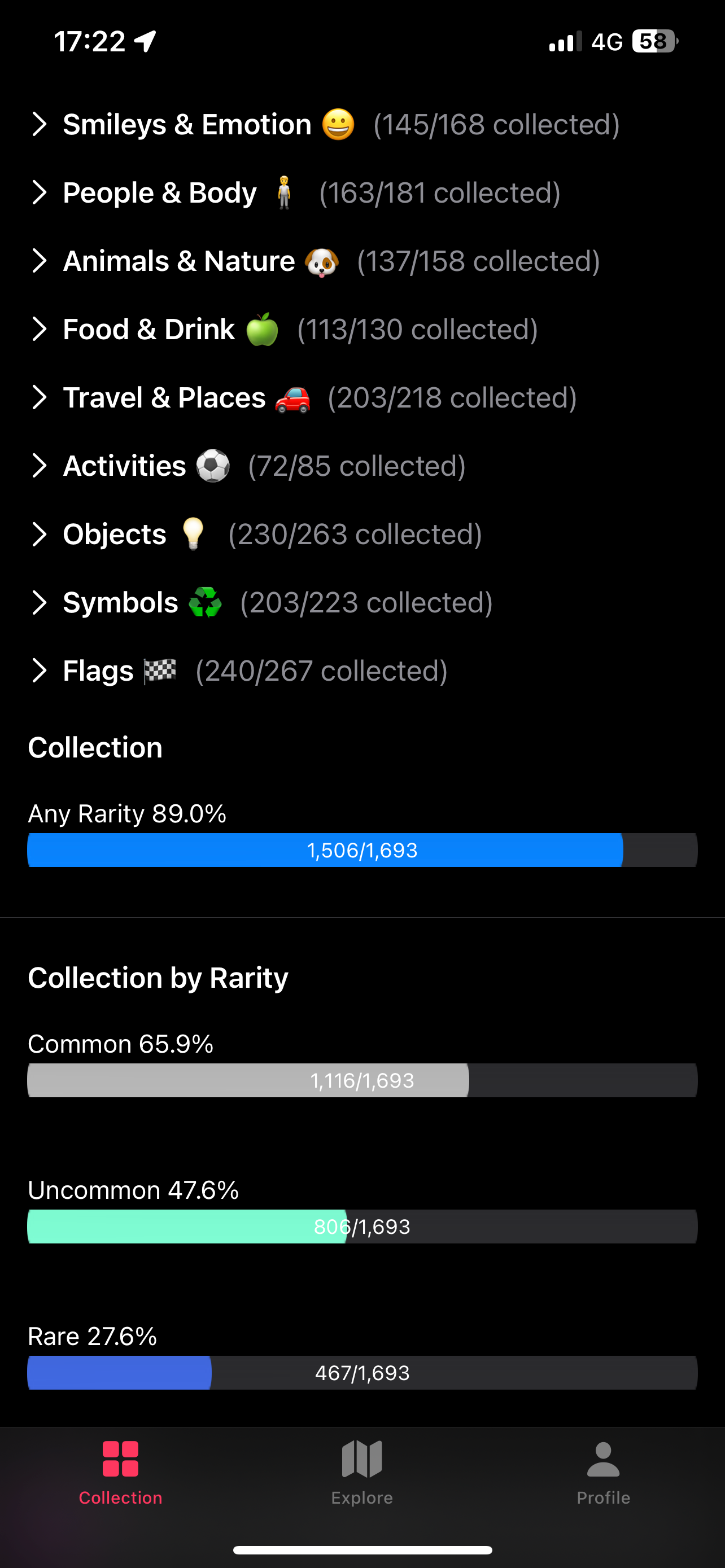Tap the Rare rarity progress bar
The image size is (725, 1568).
[361, 1373]
